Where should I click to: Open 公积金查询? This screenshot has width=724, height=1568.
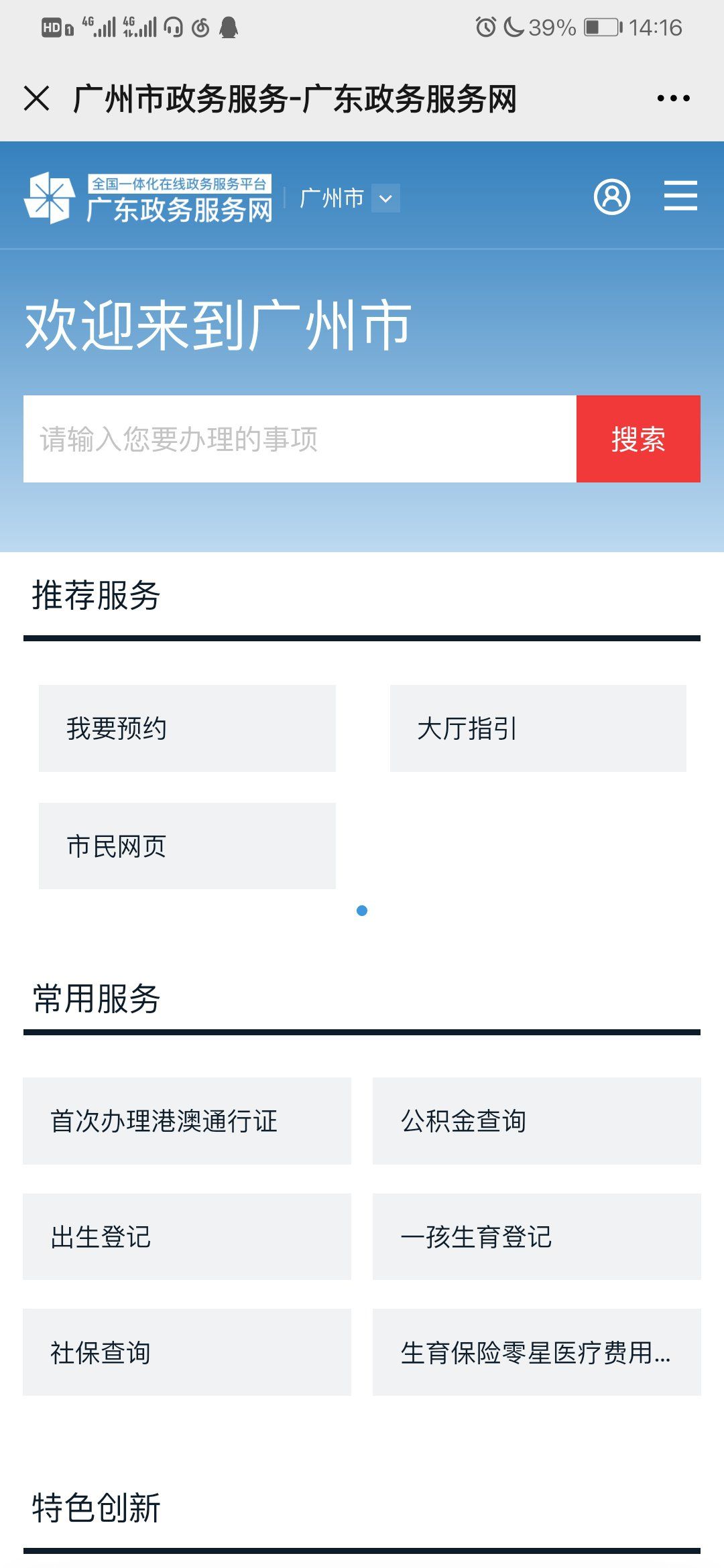(537, 1121)
